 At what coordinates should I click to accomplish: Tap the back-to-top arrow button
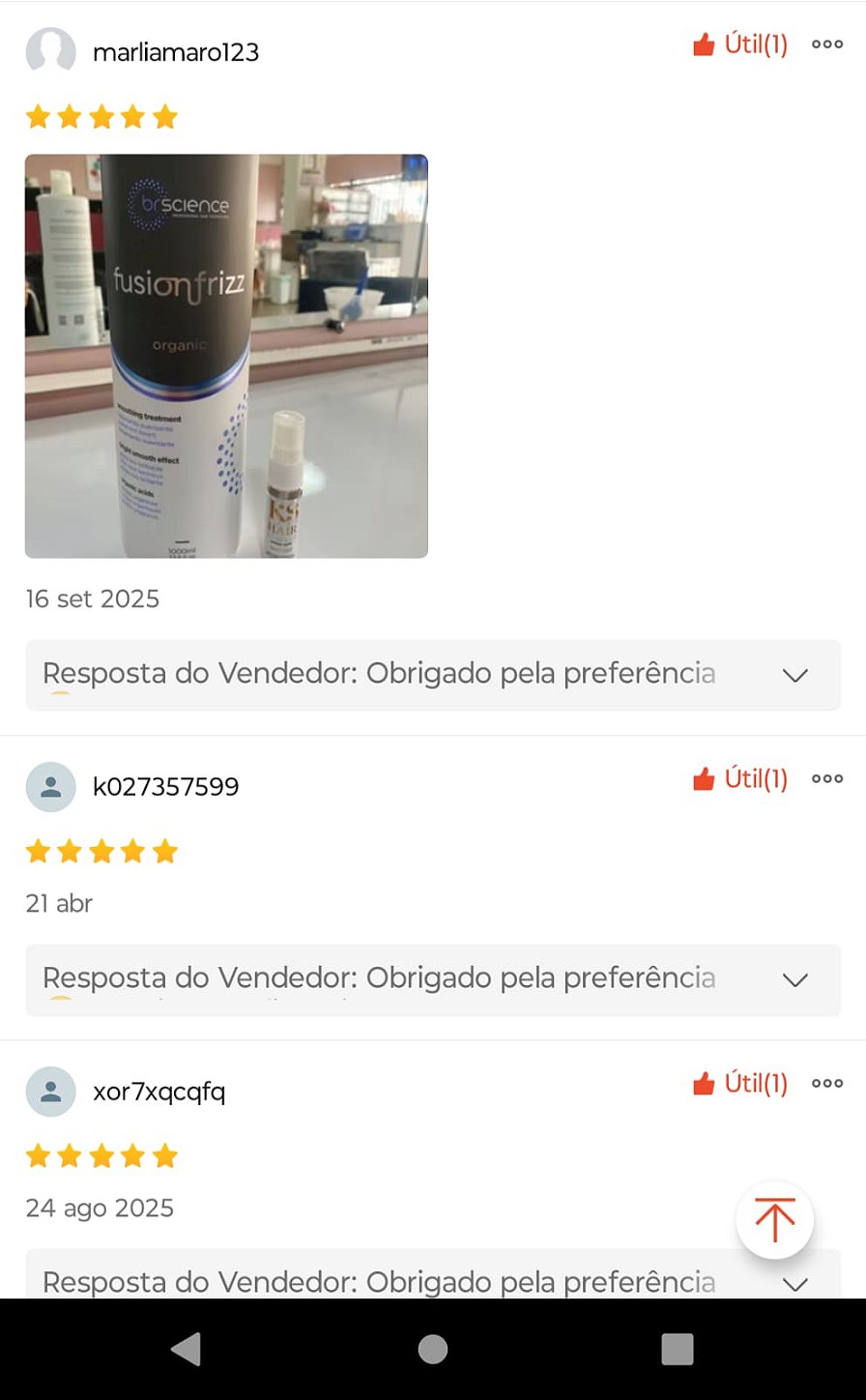[774, 1219]
